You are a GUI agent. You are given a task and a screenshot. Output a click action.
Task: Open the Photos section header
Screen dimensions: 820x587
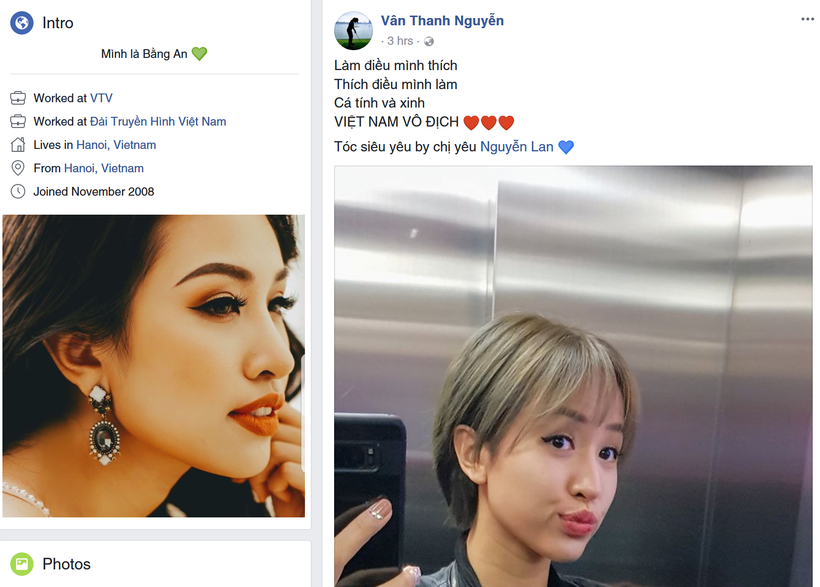(66, 564)
